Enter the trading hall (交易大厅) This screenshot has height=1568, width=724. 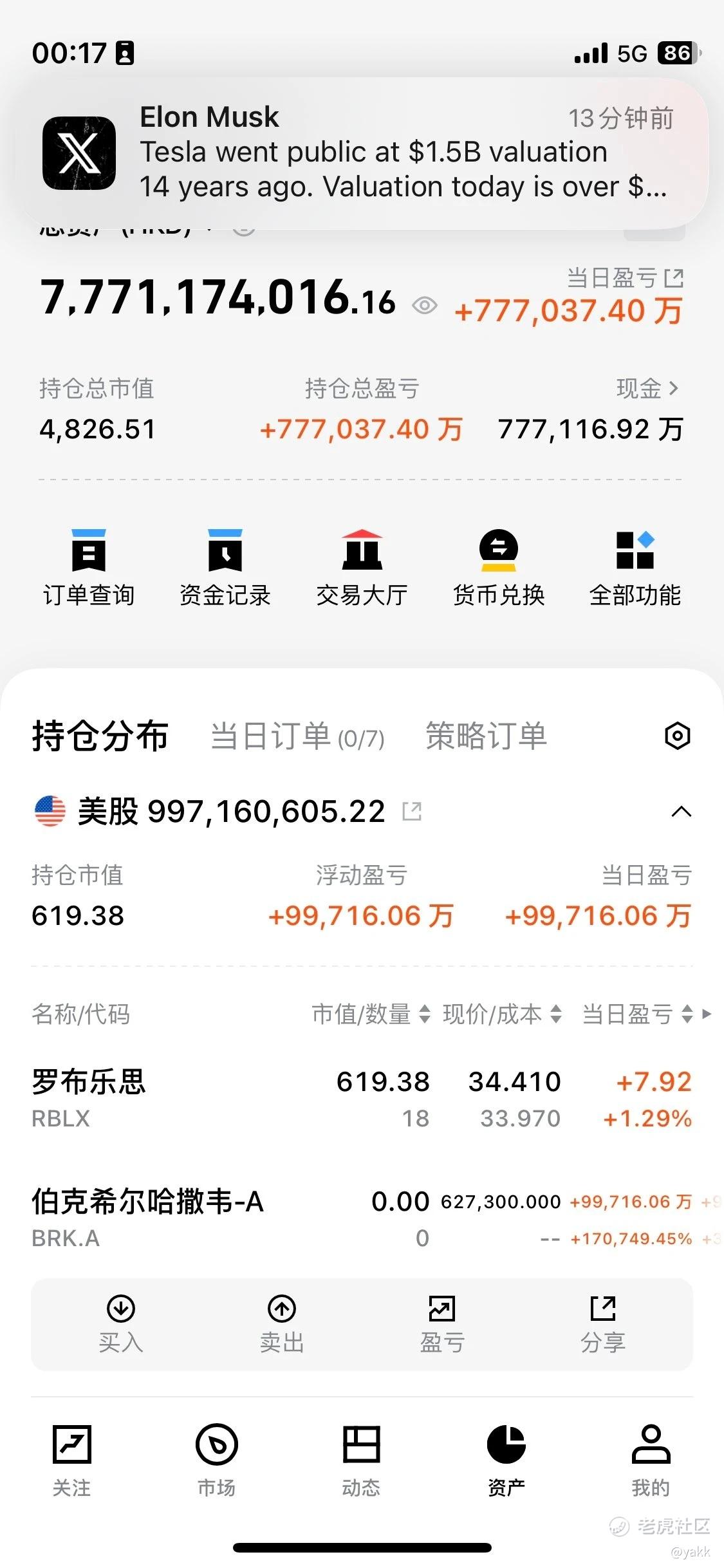point(362,568)
